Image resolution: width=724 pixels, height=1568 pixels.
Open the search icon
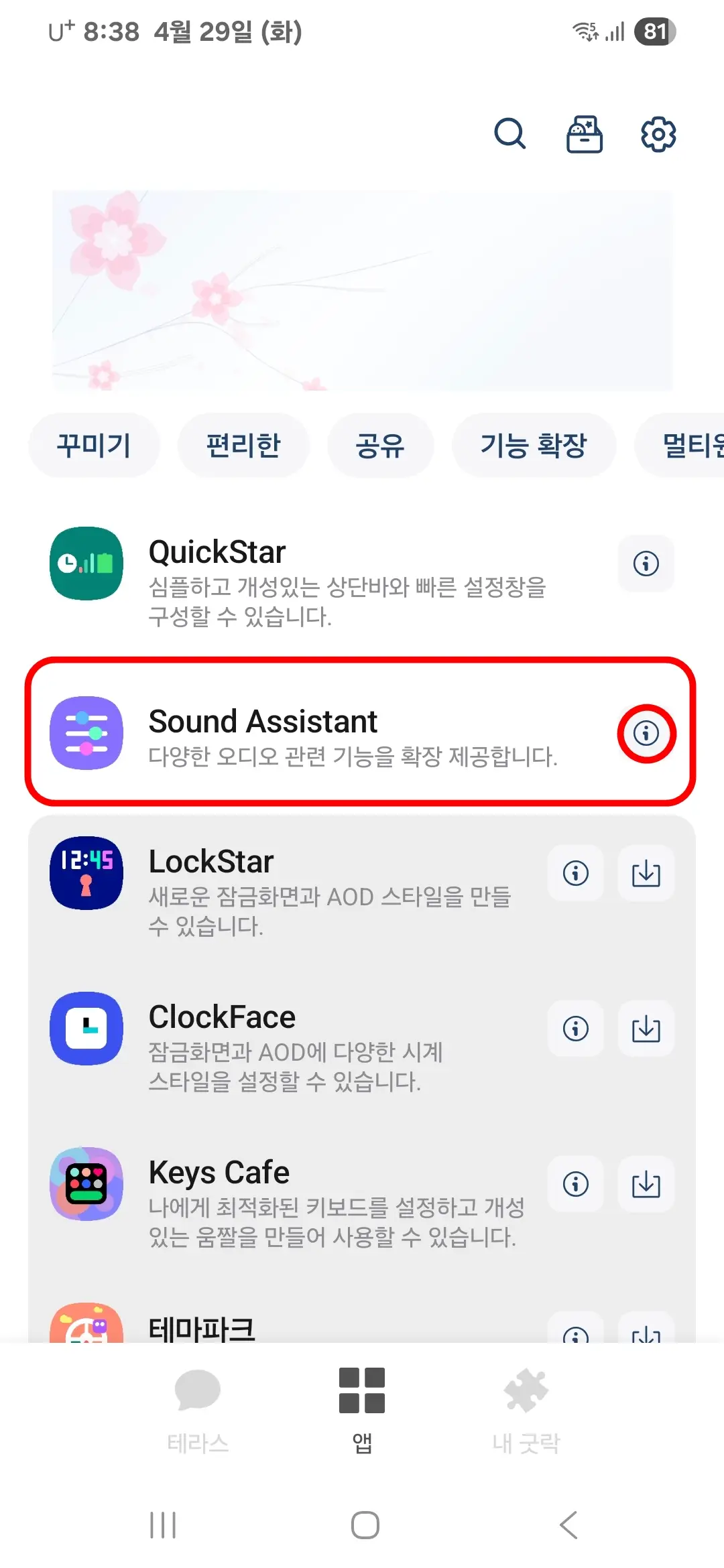click(x=509, y=133)
